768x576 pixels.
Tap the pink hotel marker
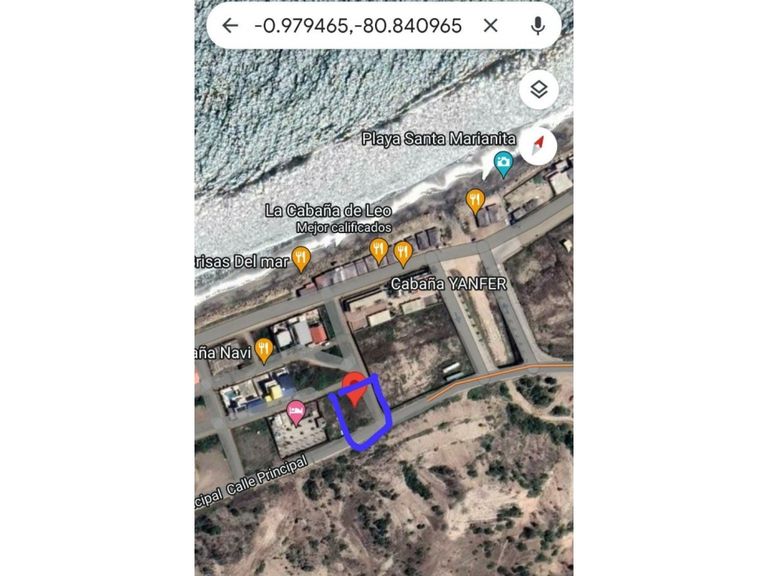(x=296, y=410)
